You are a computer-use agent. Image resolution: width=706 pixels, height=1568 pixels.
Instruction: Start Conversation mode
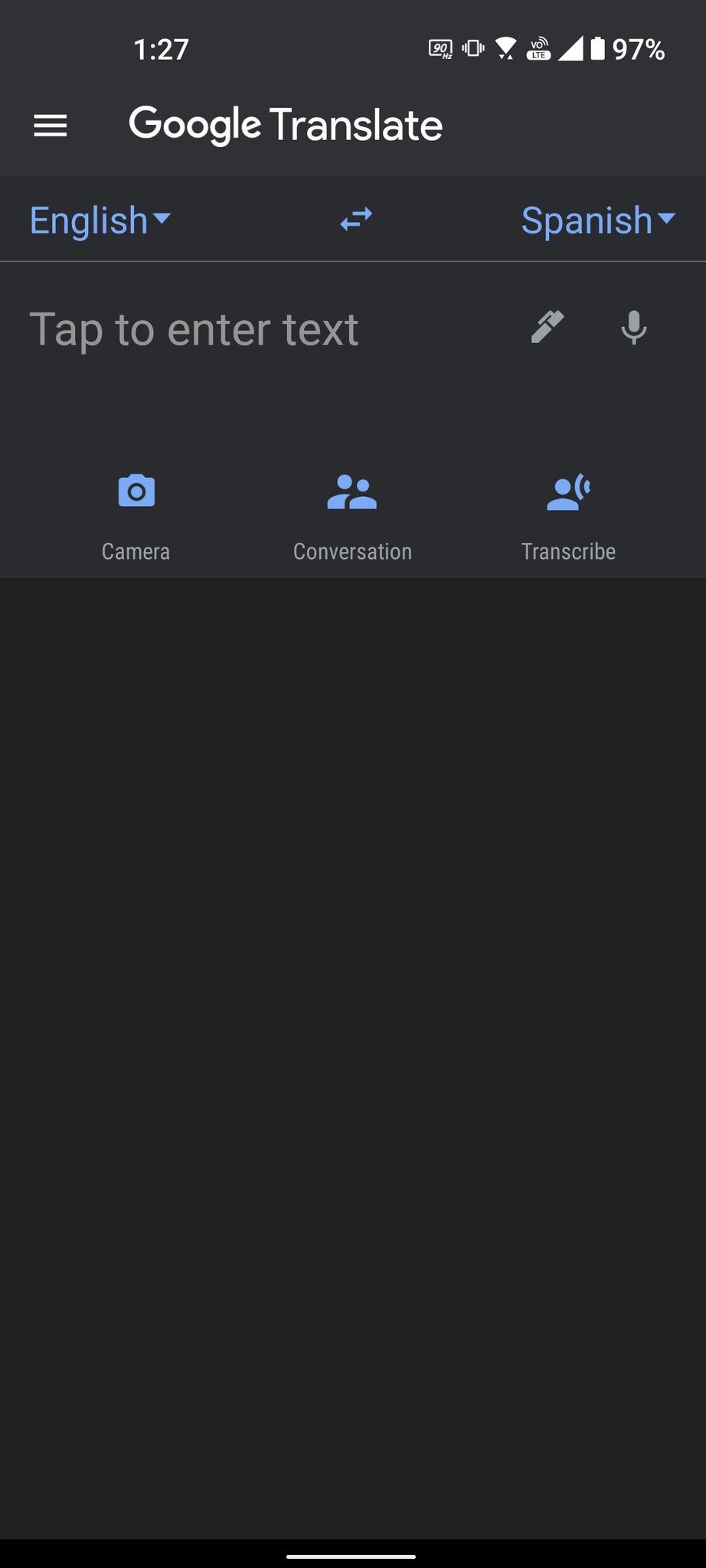pyautogui.click(x=352, y=518)
